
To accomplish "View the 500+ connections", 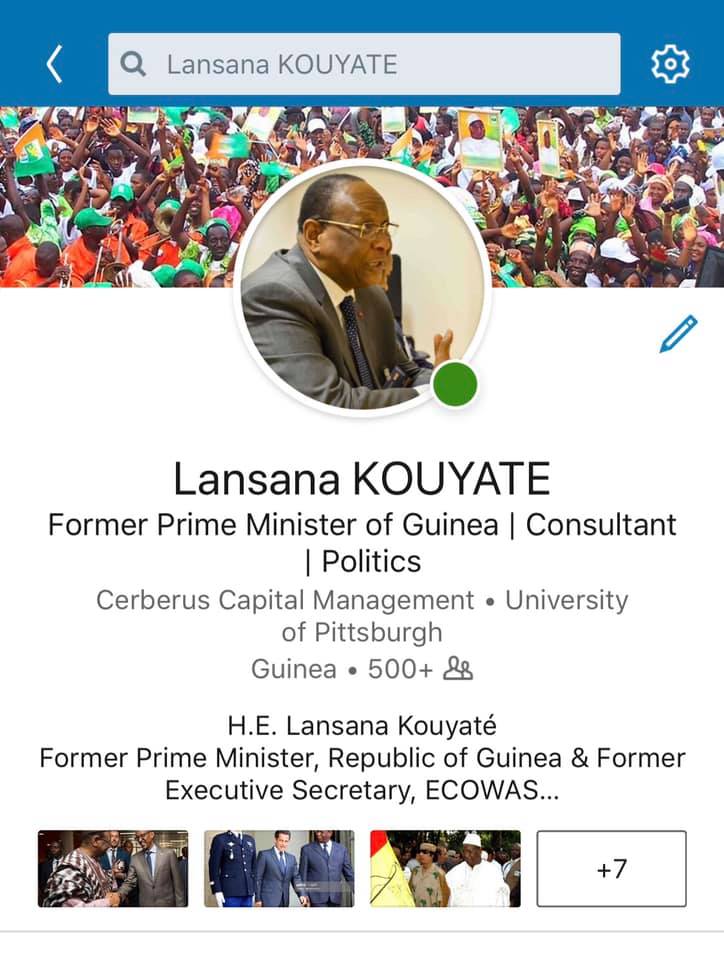I will coord(420,669).
